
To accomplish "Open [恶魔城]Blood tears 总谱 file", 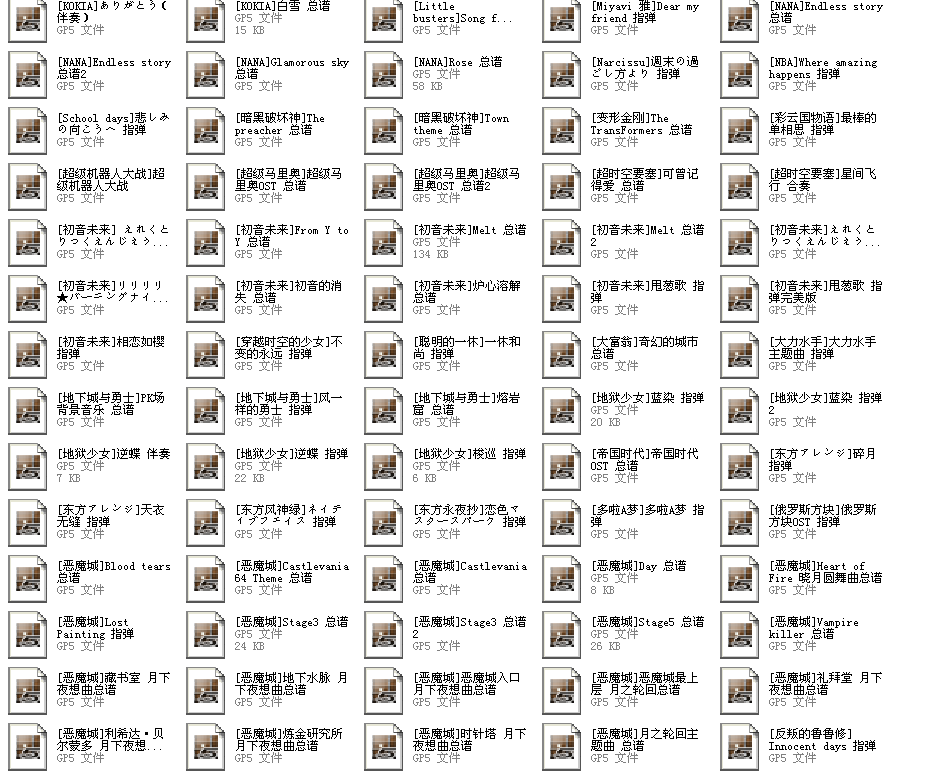I will click(x=28, y=578).
